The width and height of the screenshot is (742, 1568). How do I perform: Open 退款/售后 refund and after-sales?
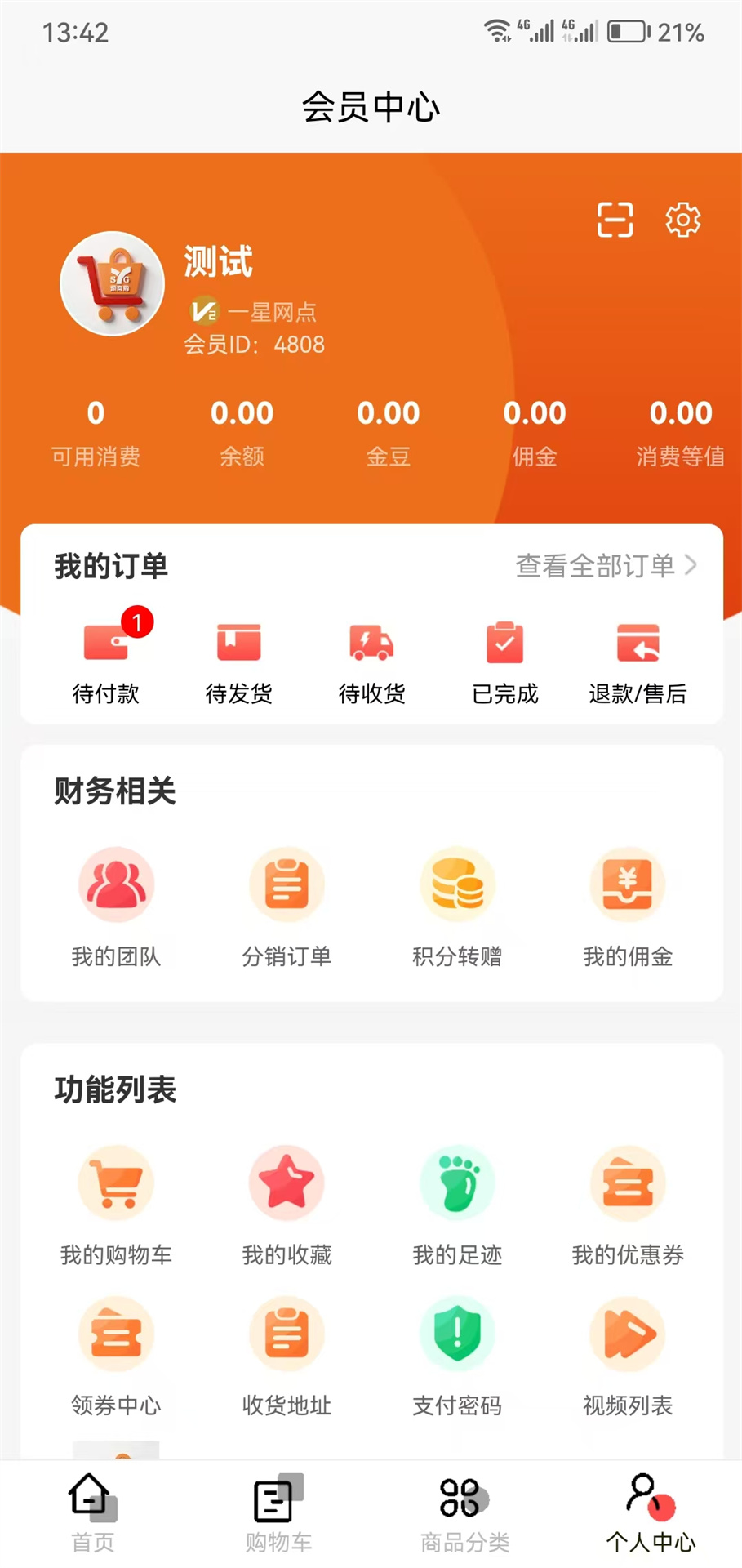pos(638,661)
